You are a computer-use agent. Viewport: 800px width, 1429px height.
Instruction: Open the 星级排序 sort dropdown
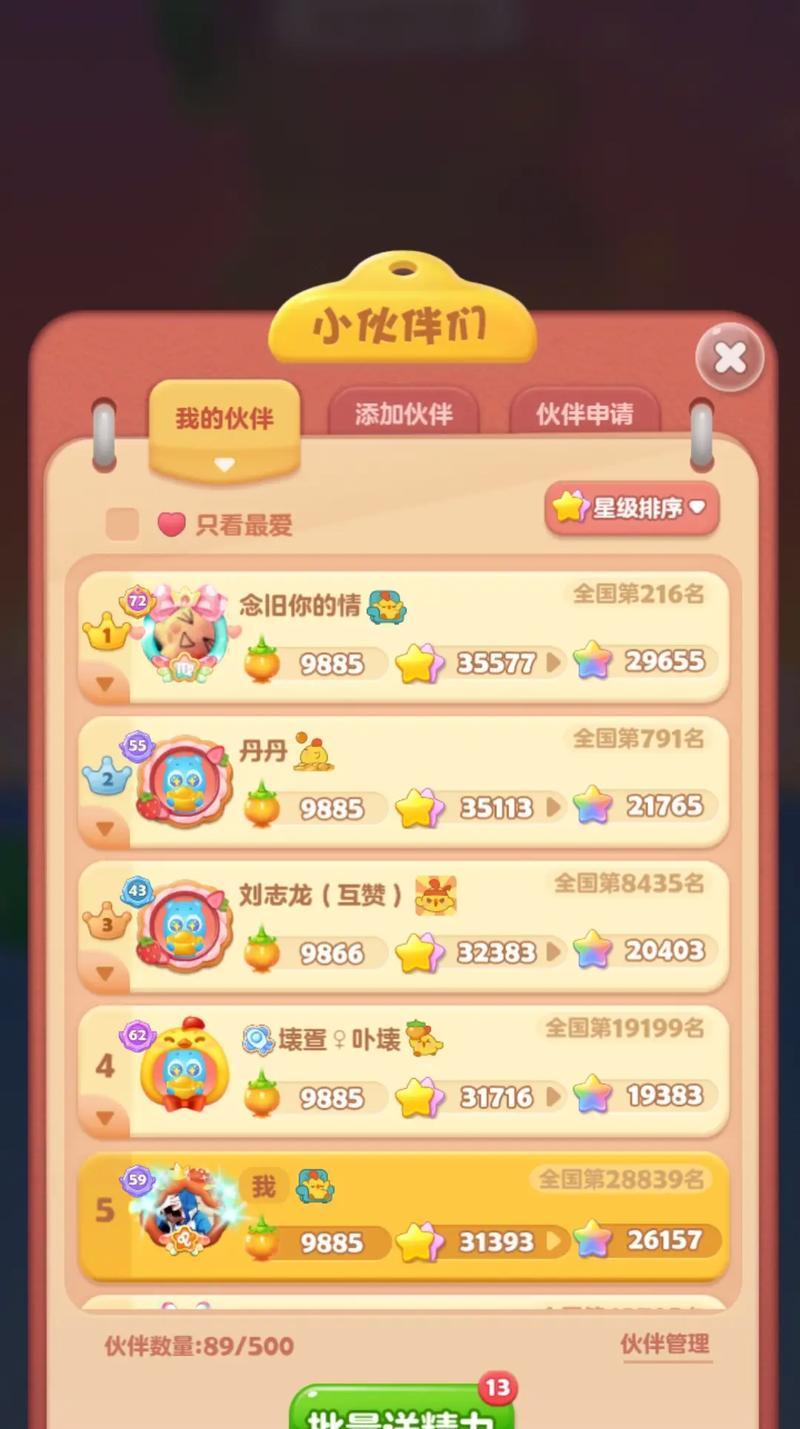pyautogui.click(x=632, y=508)
